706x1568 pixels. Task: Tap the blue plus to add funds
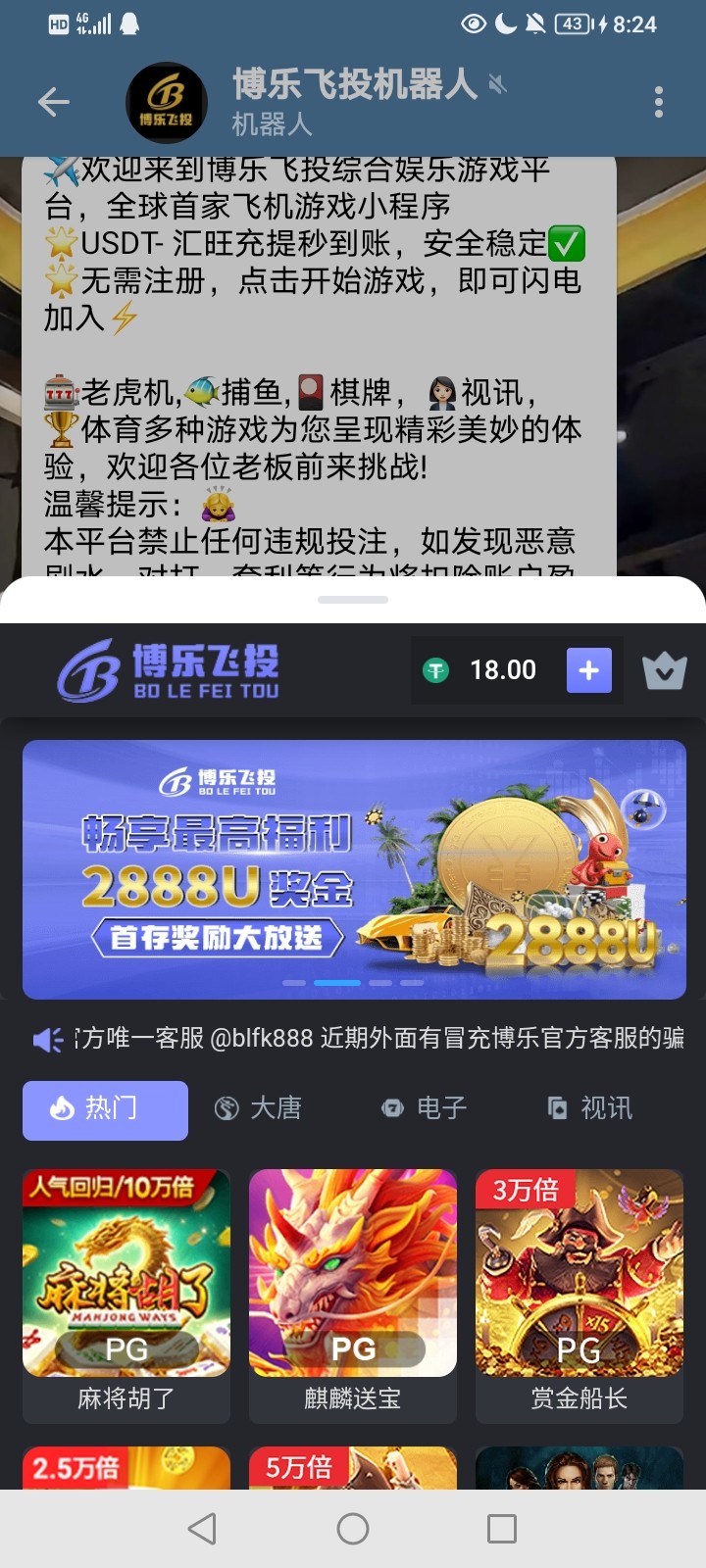(x=588, y=670)
